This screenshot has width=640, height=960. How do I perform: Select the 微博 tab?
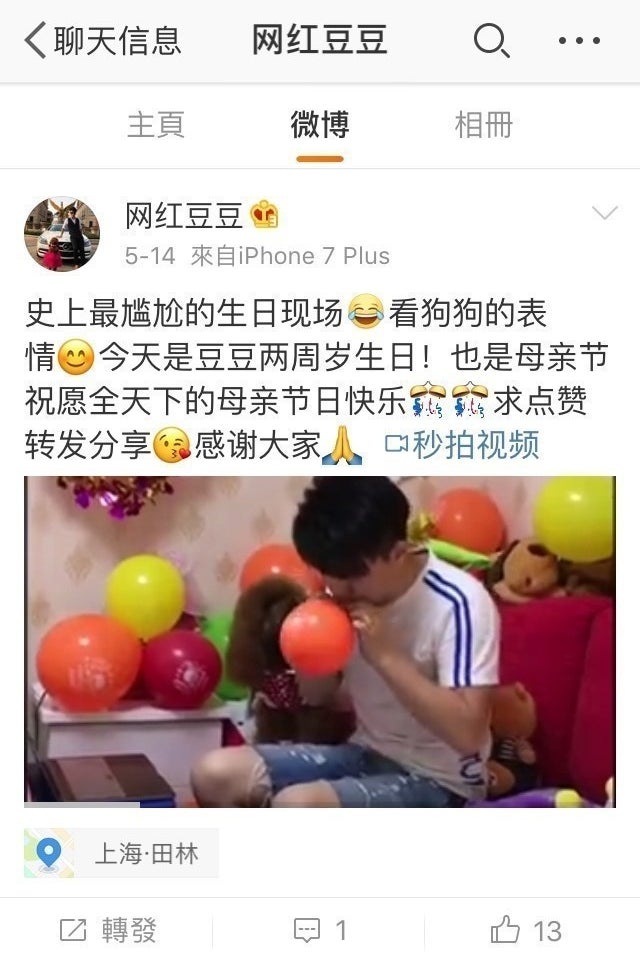click(320, 125)
